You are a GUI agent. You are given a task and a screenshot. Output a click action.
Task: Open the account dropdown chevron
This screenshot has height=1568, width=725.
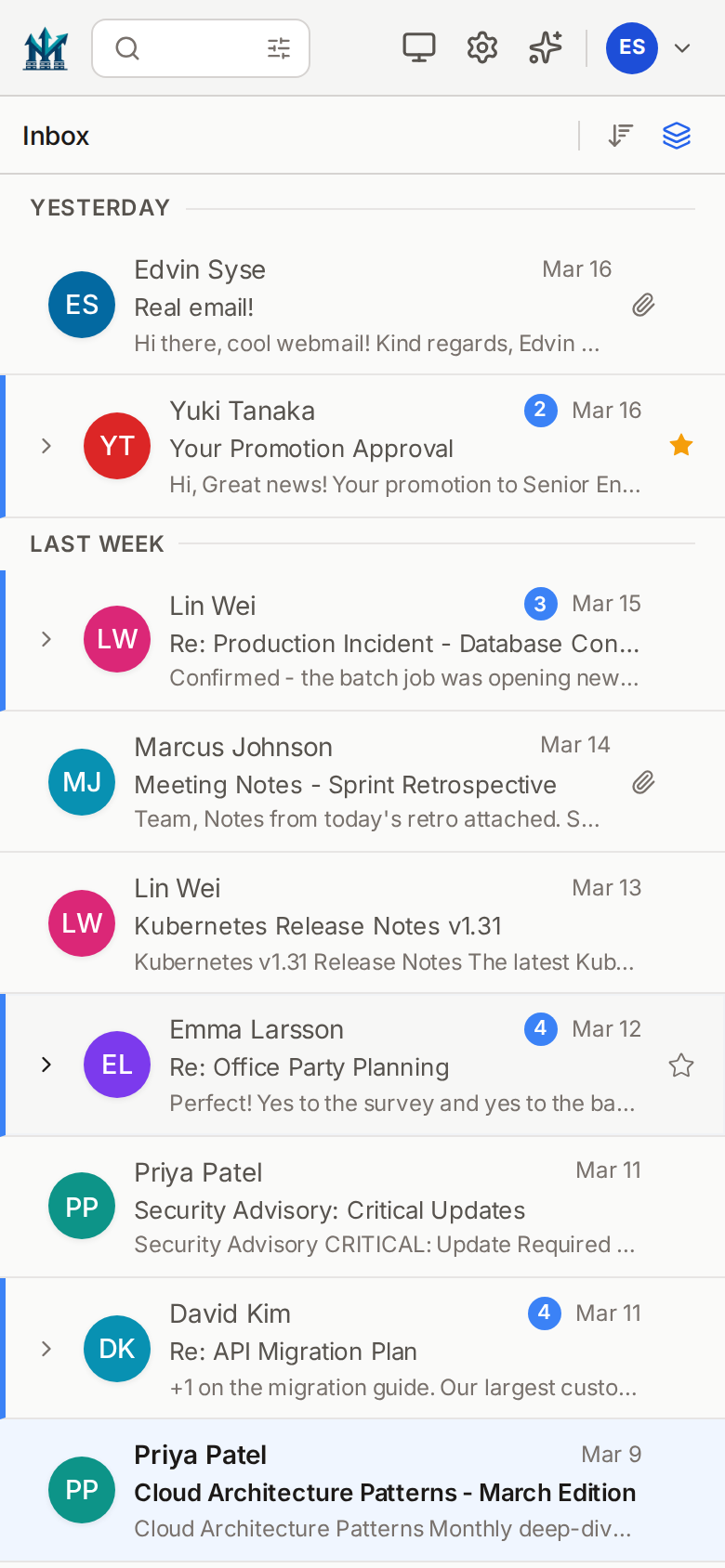point(683,47)
